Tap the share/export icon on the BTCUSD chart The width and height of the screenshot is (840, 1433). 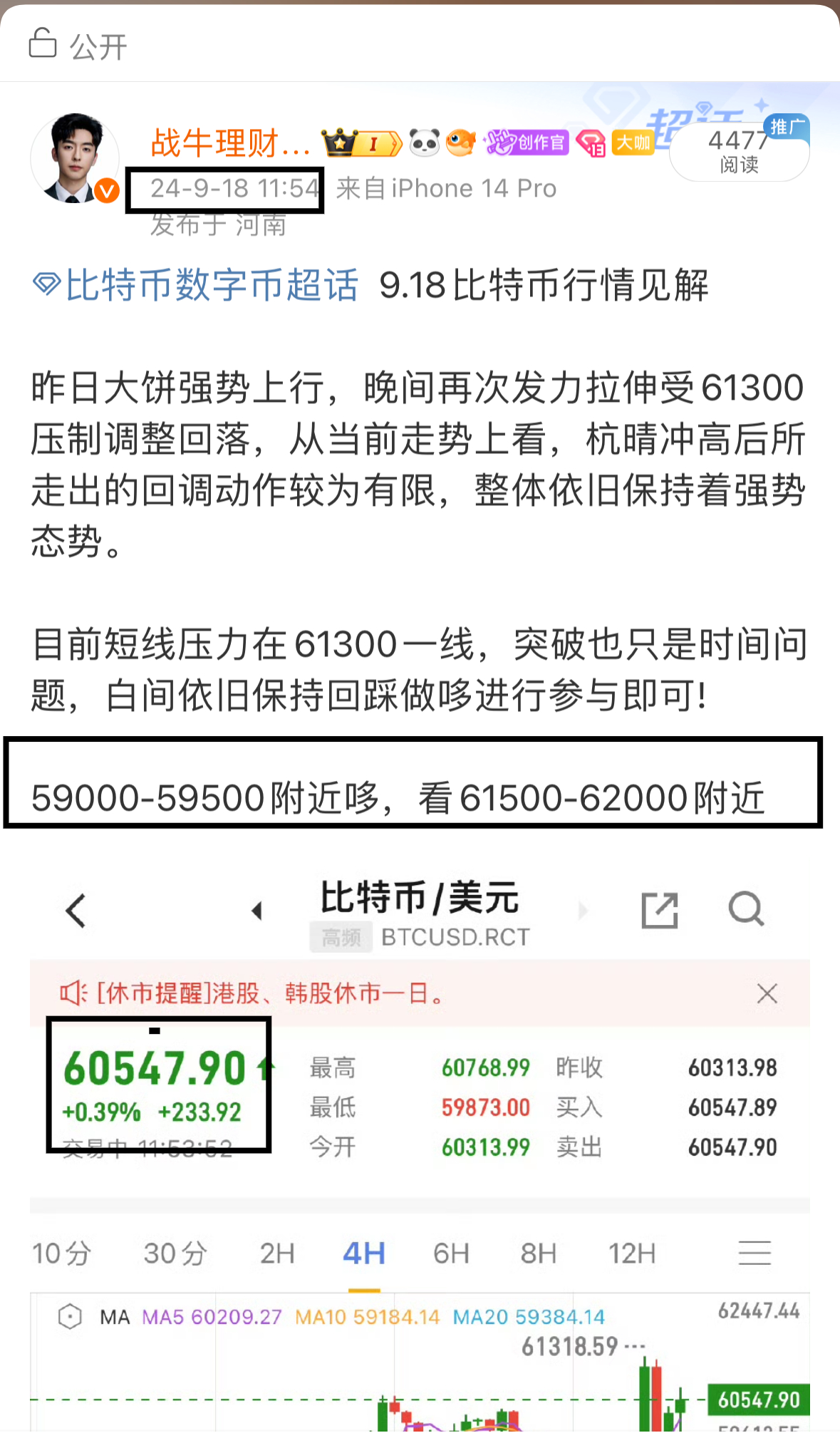point(659,910)
